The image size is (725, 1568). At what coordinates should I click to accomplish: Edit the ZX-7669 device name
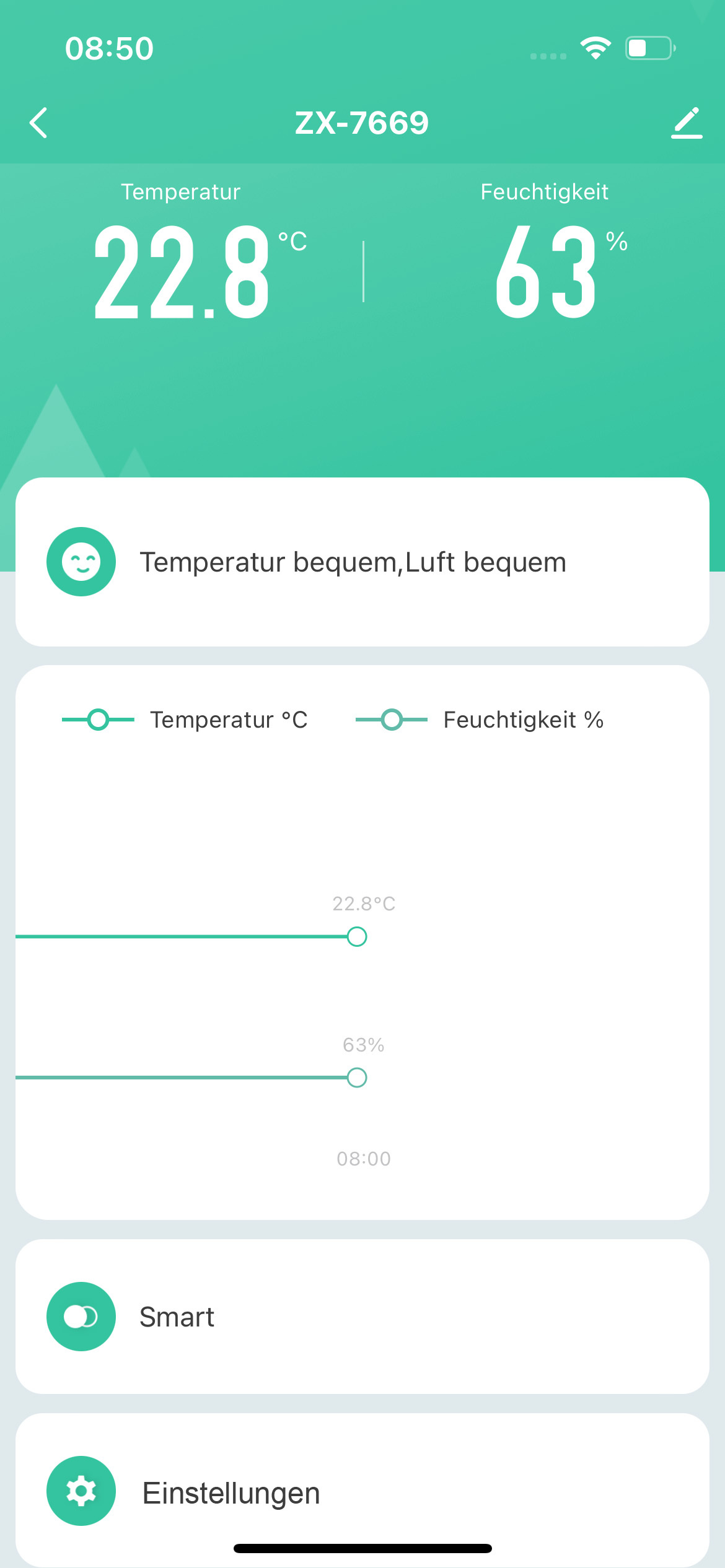pos(687,123)
